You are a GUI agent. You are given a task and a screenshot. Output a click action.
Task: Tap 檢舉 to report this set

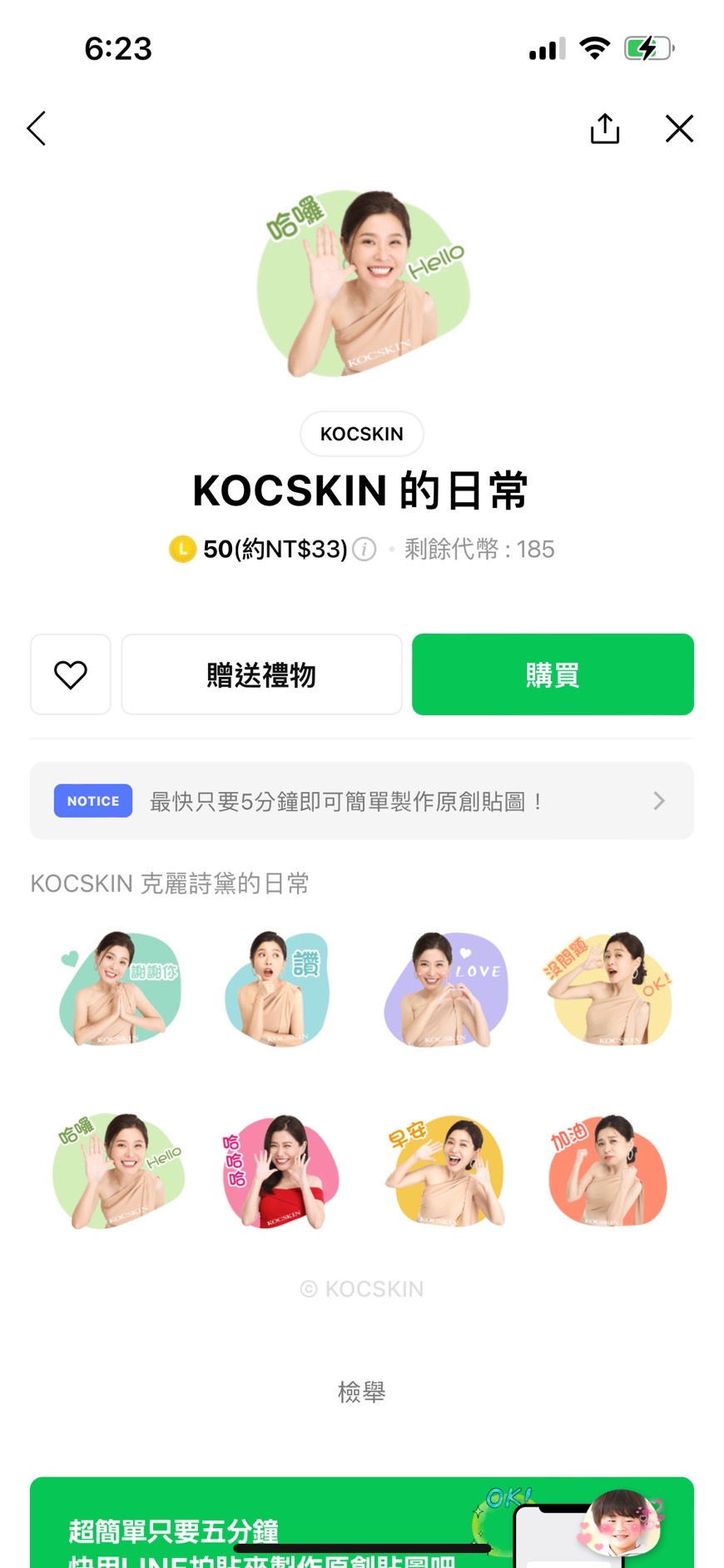tap(361, 1391)
